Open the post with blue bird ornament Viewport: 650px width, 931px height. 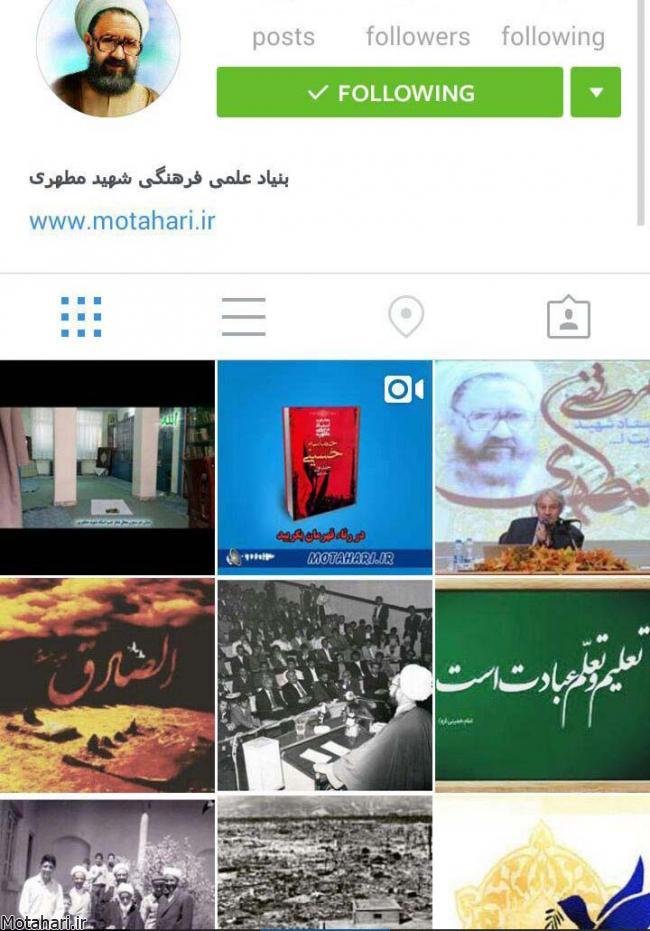(542, 863)
